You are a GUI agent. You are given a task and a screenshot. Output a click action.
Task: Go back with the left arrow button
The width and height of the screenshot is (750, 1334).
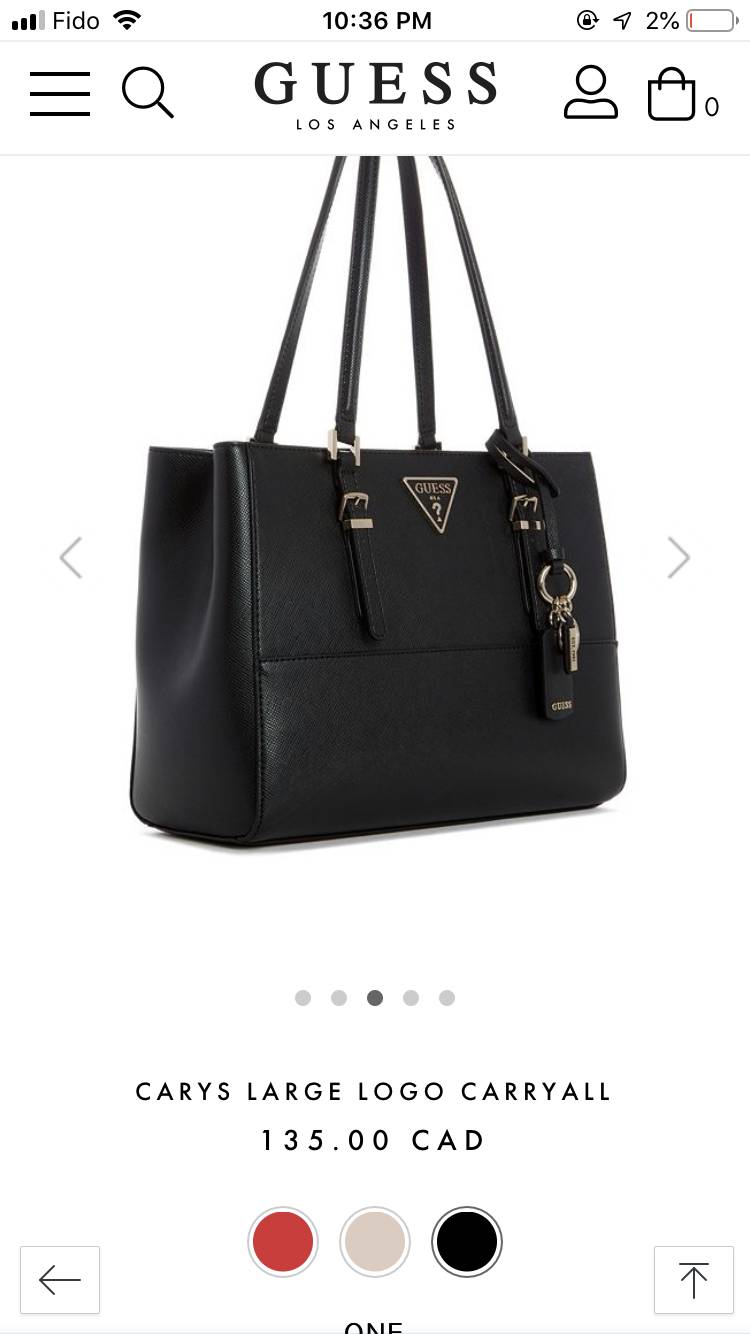60,1279
